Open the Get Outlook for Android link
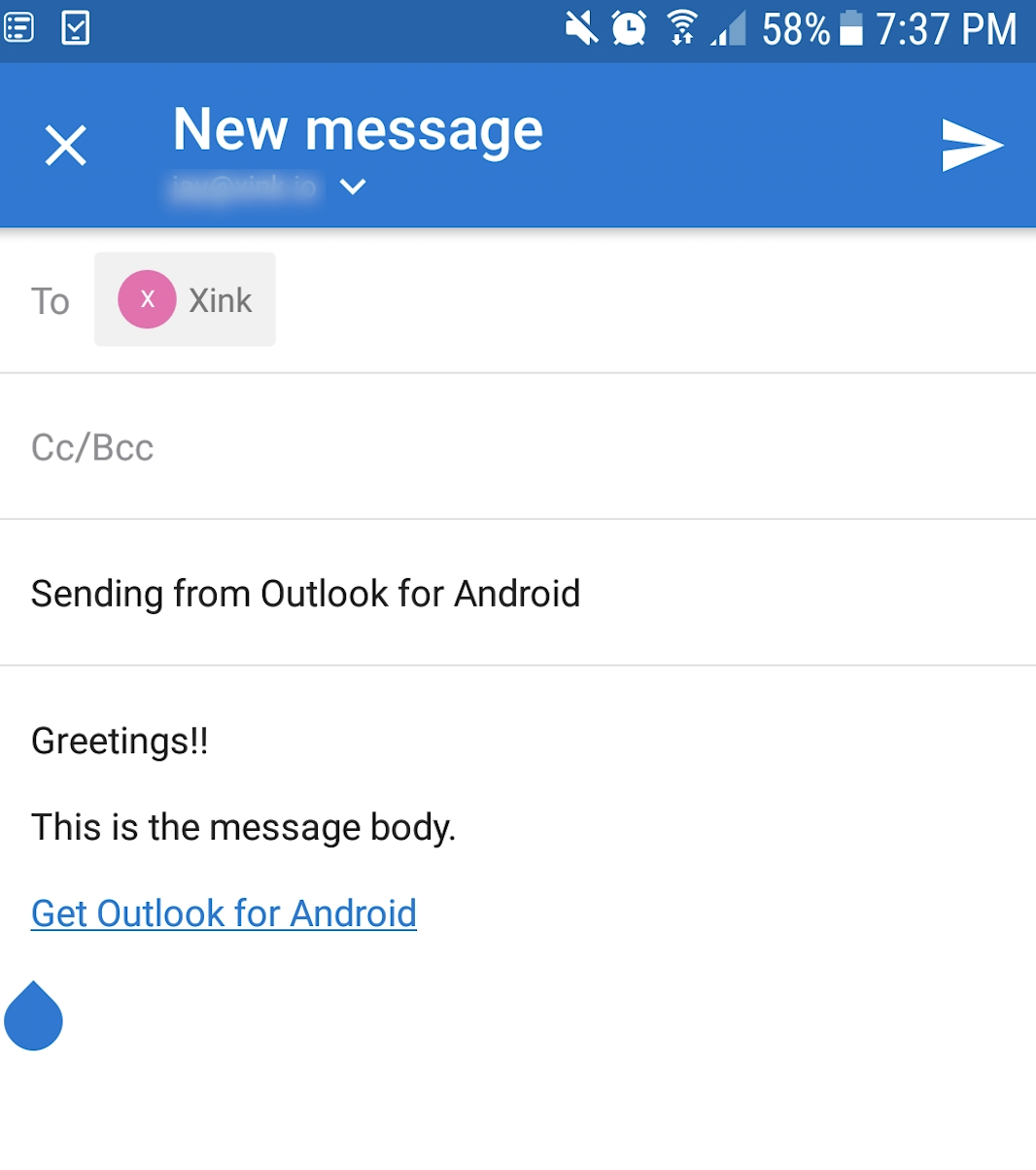 coord(224,913)
